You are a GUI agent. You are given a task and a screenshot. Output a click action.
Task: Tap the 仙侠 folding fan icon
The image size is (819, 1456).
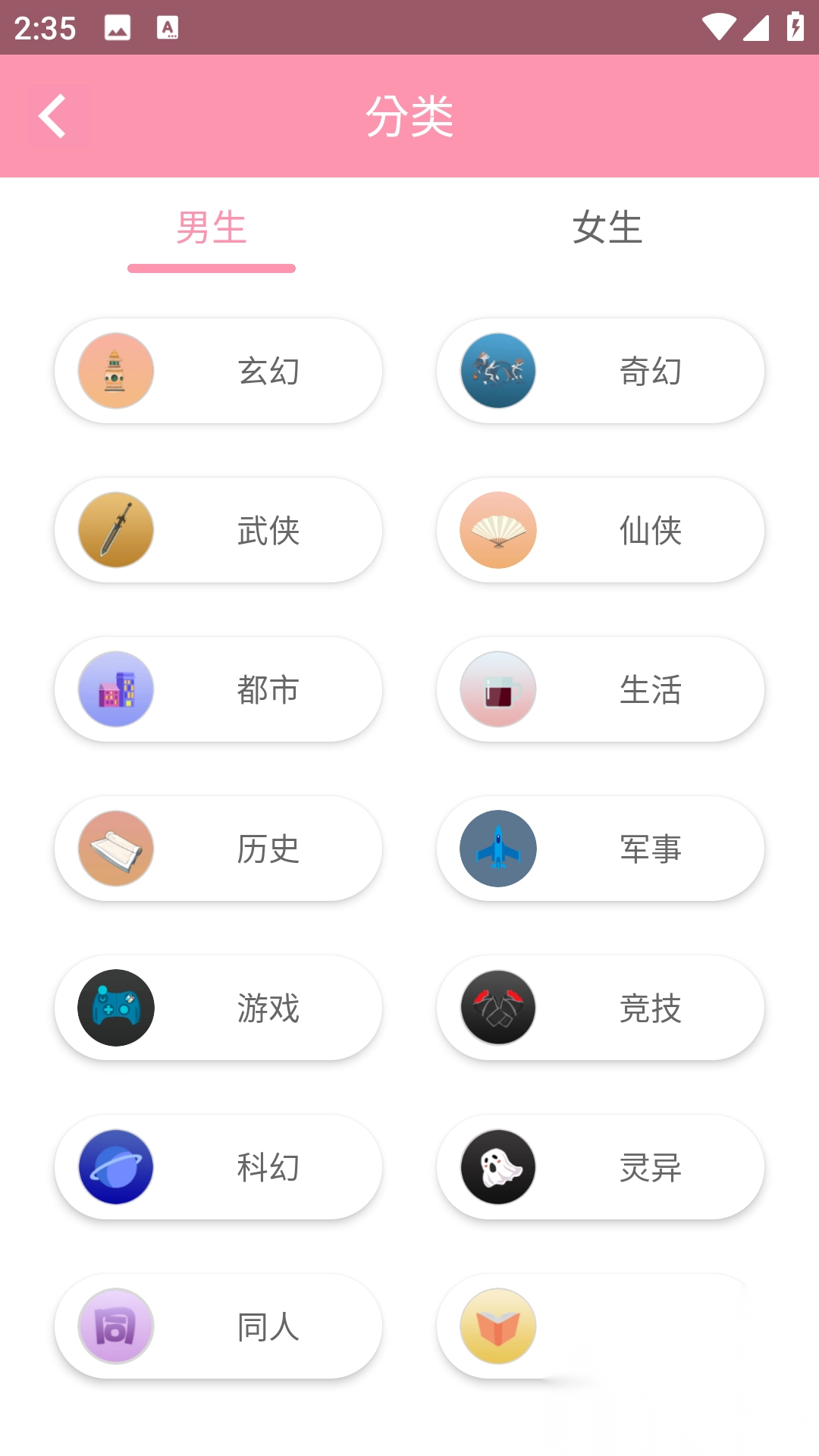497,530
